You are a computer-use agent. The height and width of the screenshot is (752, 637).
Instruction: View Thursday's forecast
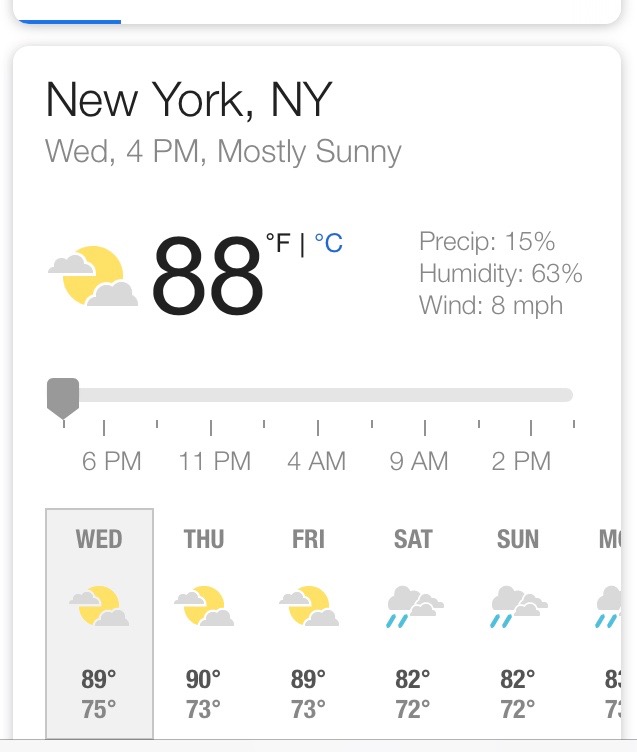click(x=204, y=623)
